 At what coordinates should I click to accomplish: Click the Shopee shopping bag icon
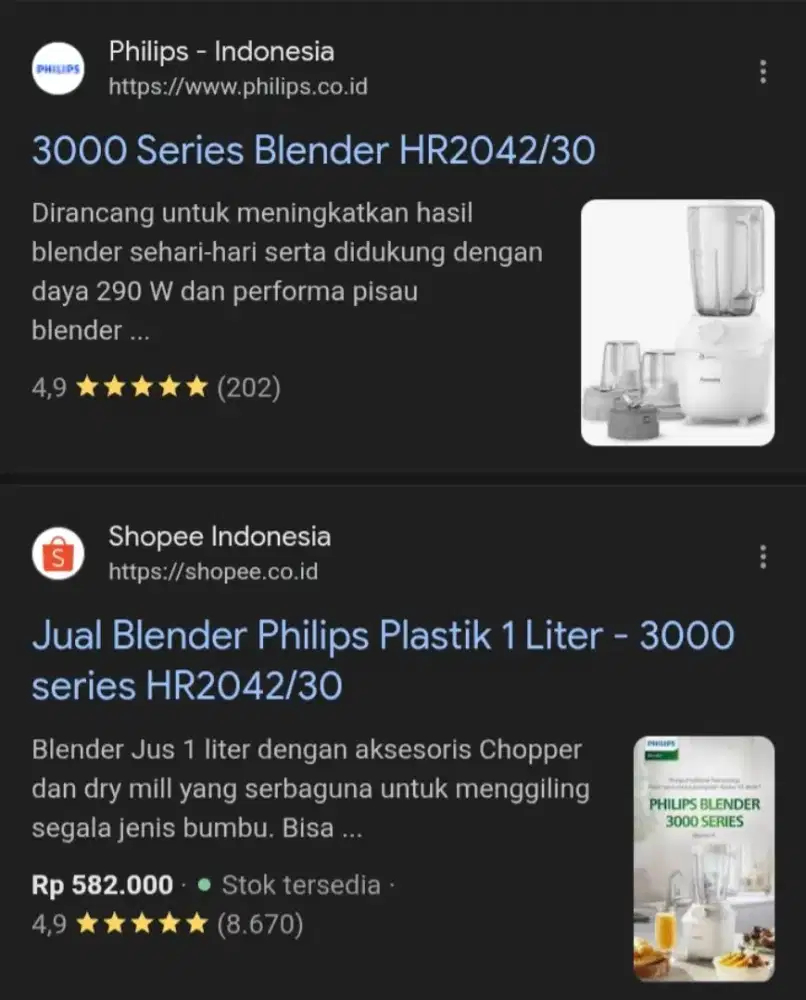pyautogui.click(x=59, y=553)
